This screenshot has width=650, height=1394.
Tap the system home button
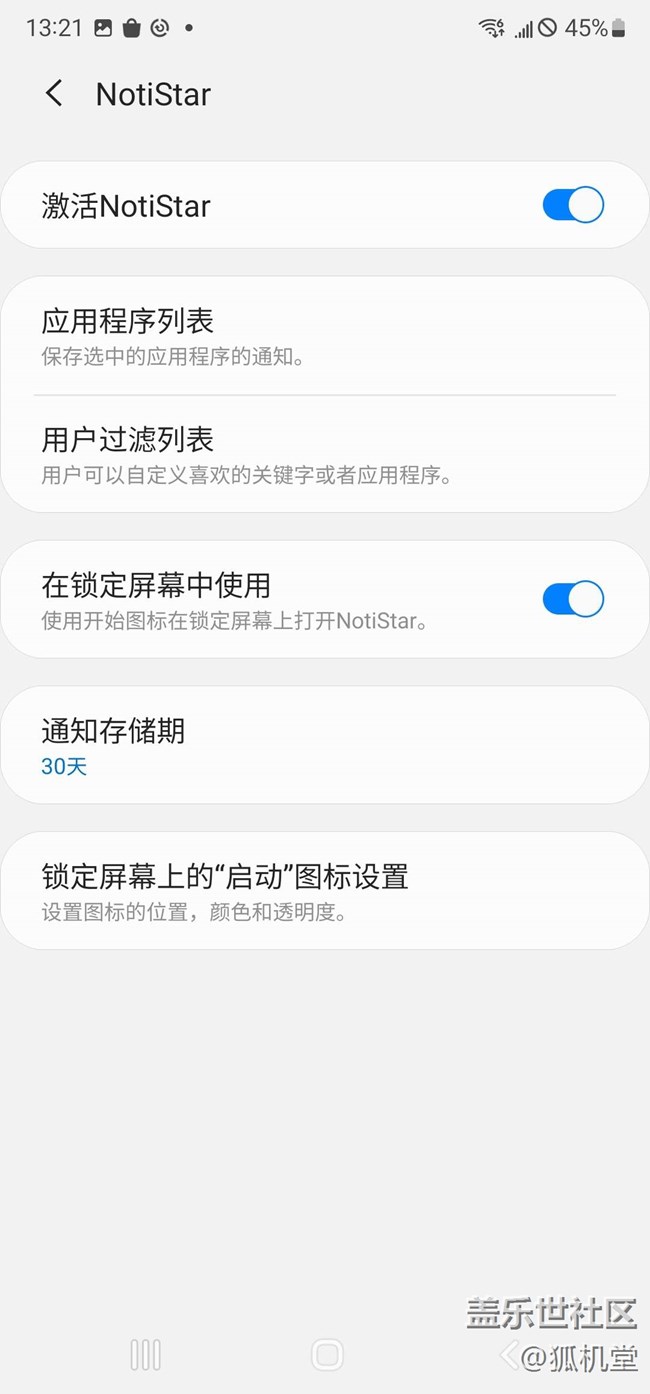[x=327, y=1355]
